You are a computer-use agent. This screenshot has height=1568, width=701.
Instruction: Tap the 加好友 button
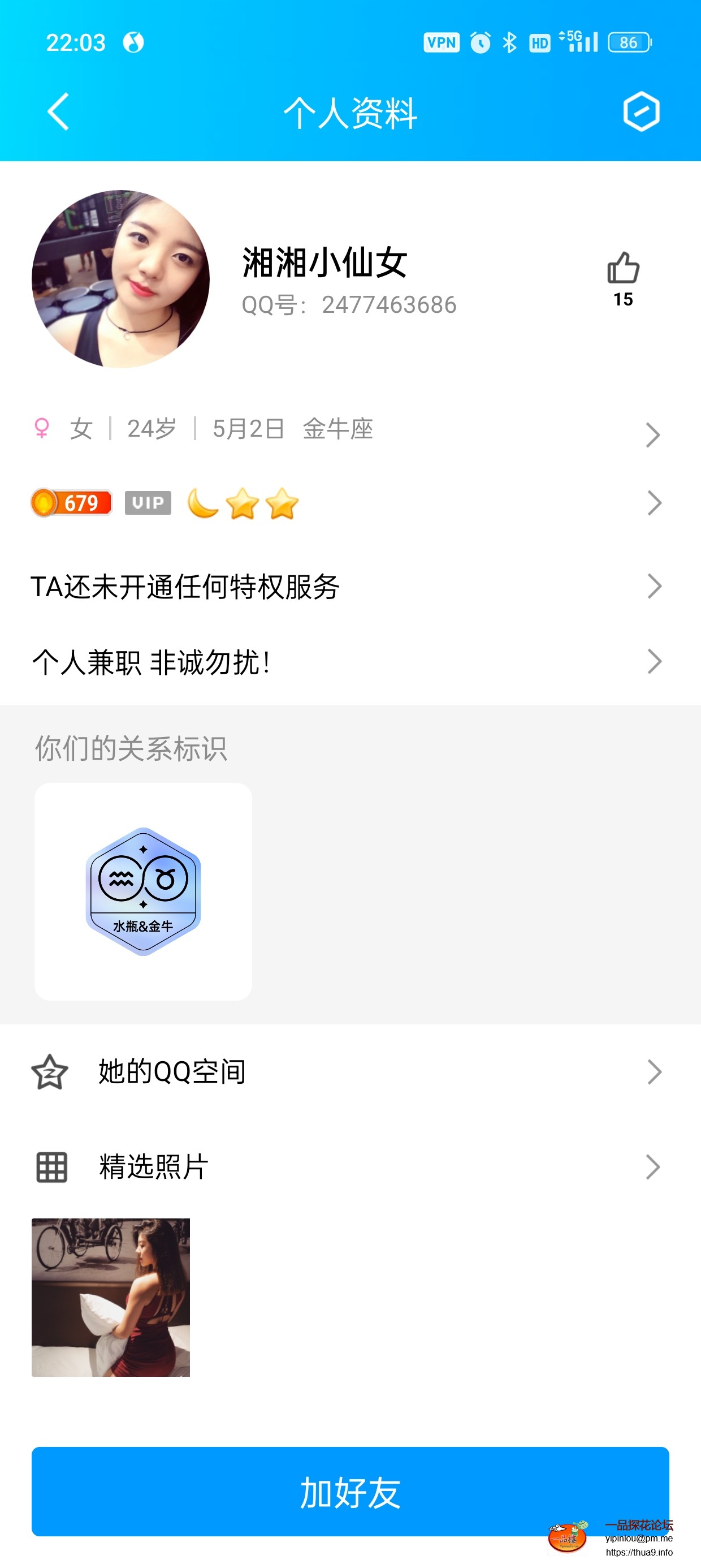(350, 1491)
